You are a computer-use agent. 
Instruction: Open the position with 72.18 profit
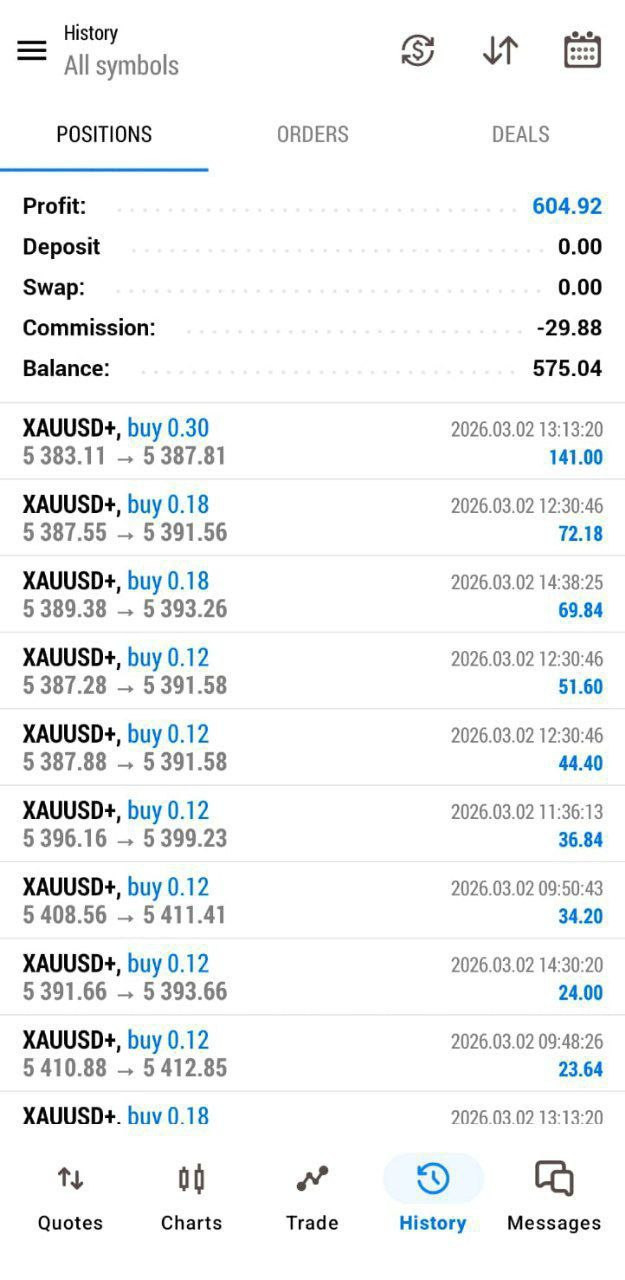312,518
